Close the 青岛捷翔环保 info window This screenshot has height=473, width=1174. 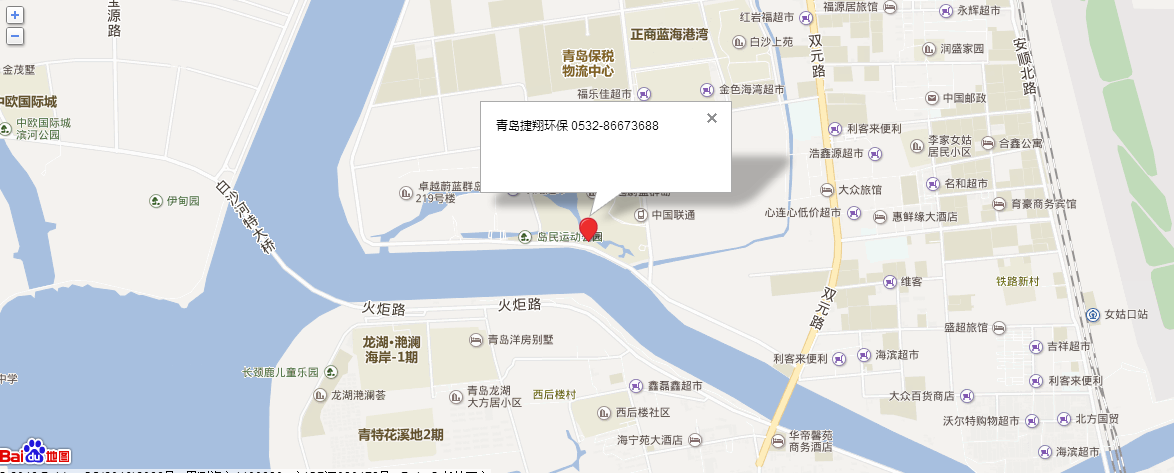(712, 118)
